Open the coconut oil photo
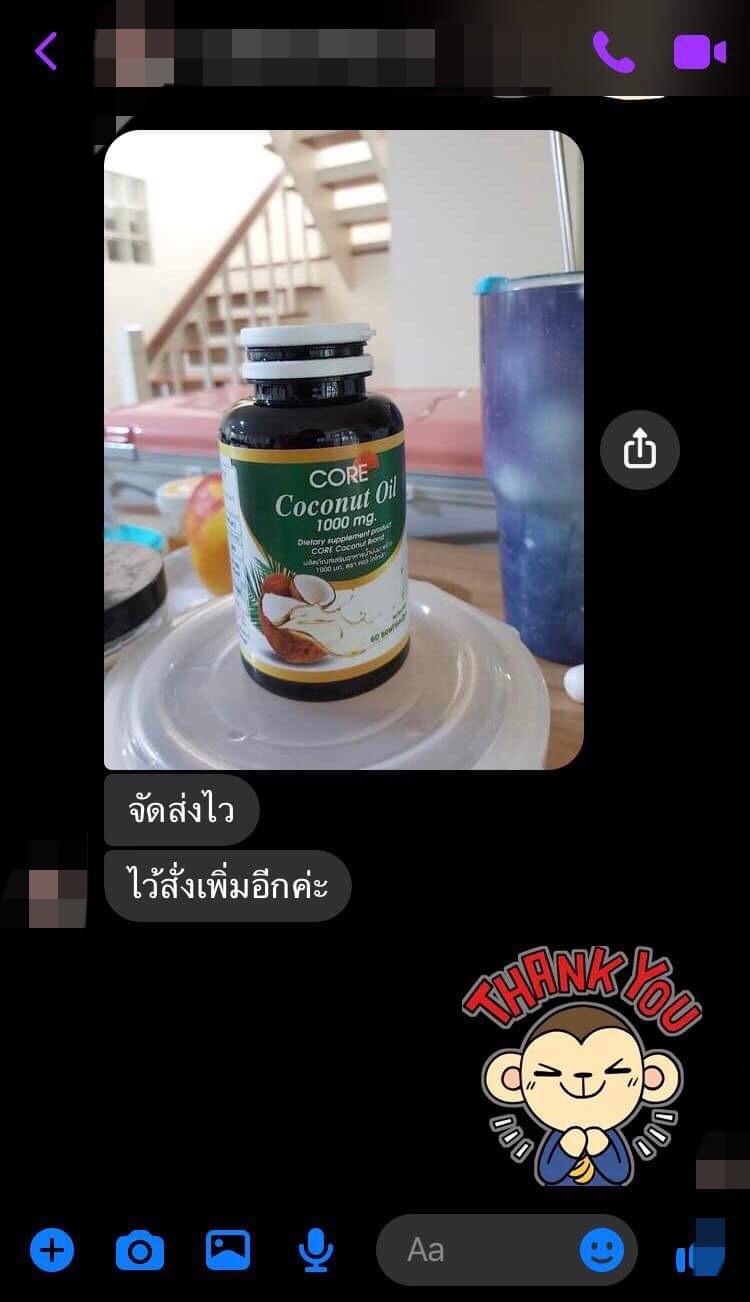 pos(343,449)
